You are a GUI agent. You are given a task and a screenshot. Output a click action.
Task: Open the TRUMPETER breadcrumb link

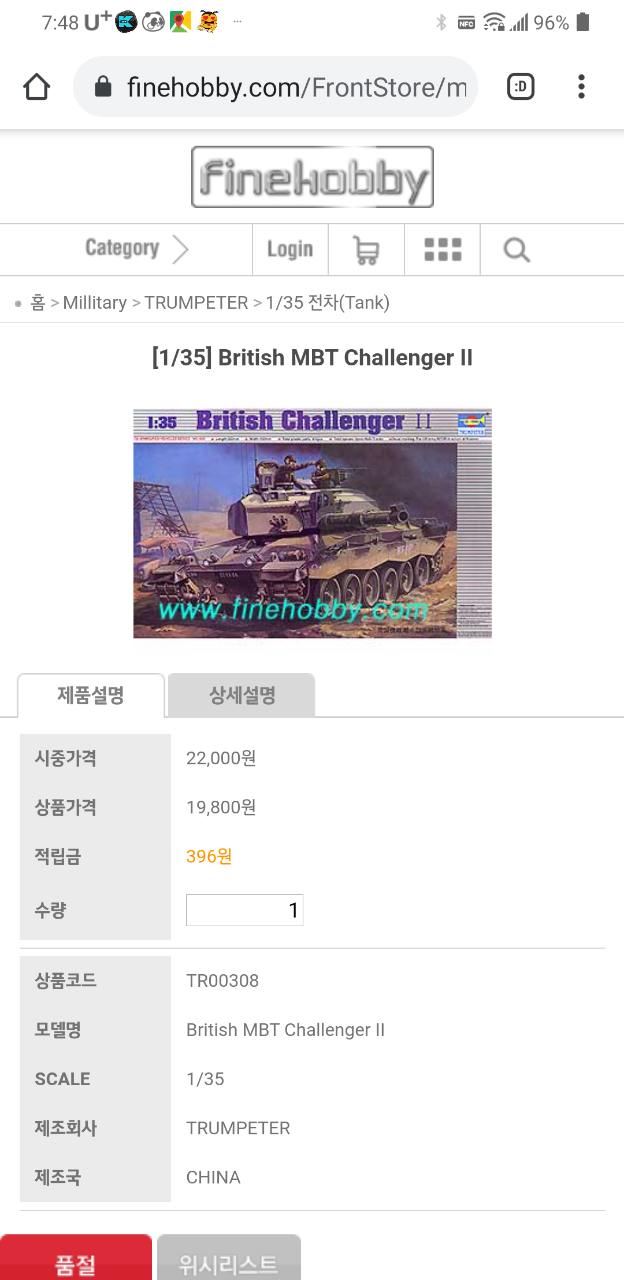[x=196, y=302]
